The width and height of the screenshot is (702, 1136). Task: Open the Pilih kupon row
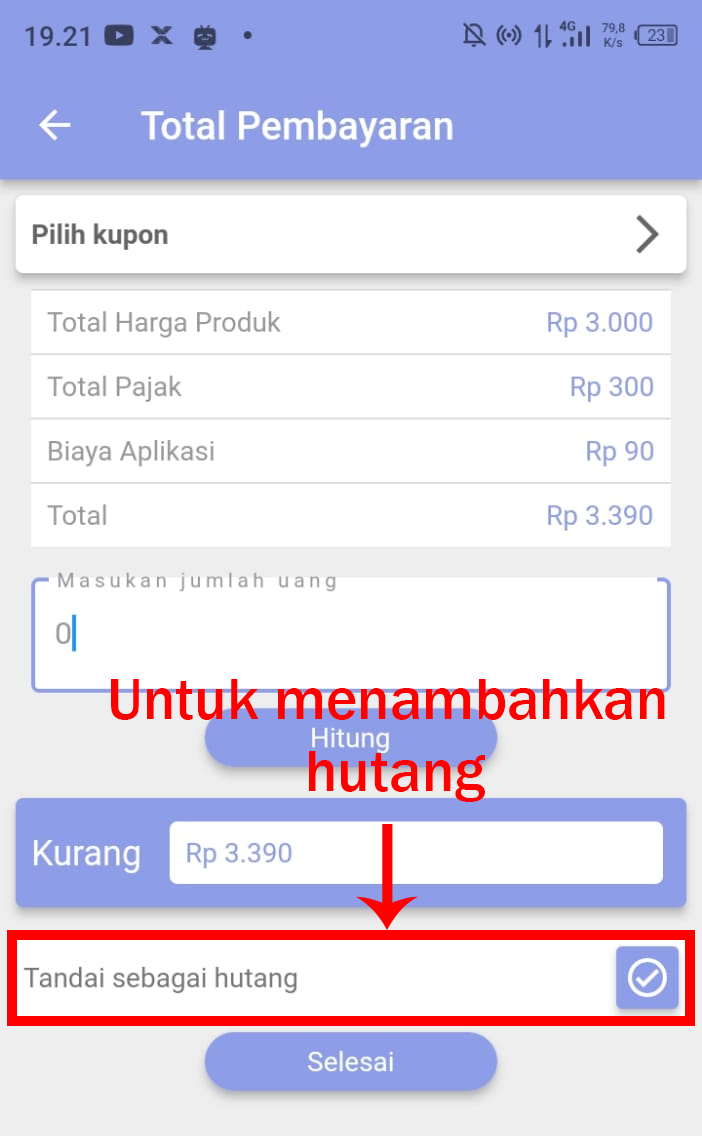350,235
